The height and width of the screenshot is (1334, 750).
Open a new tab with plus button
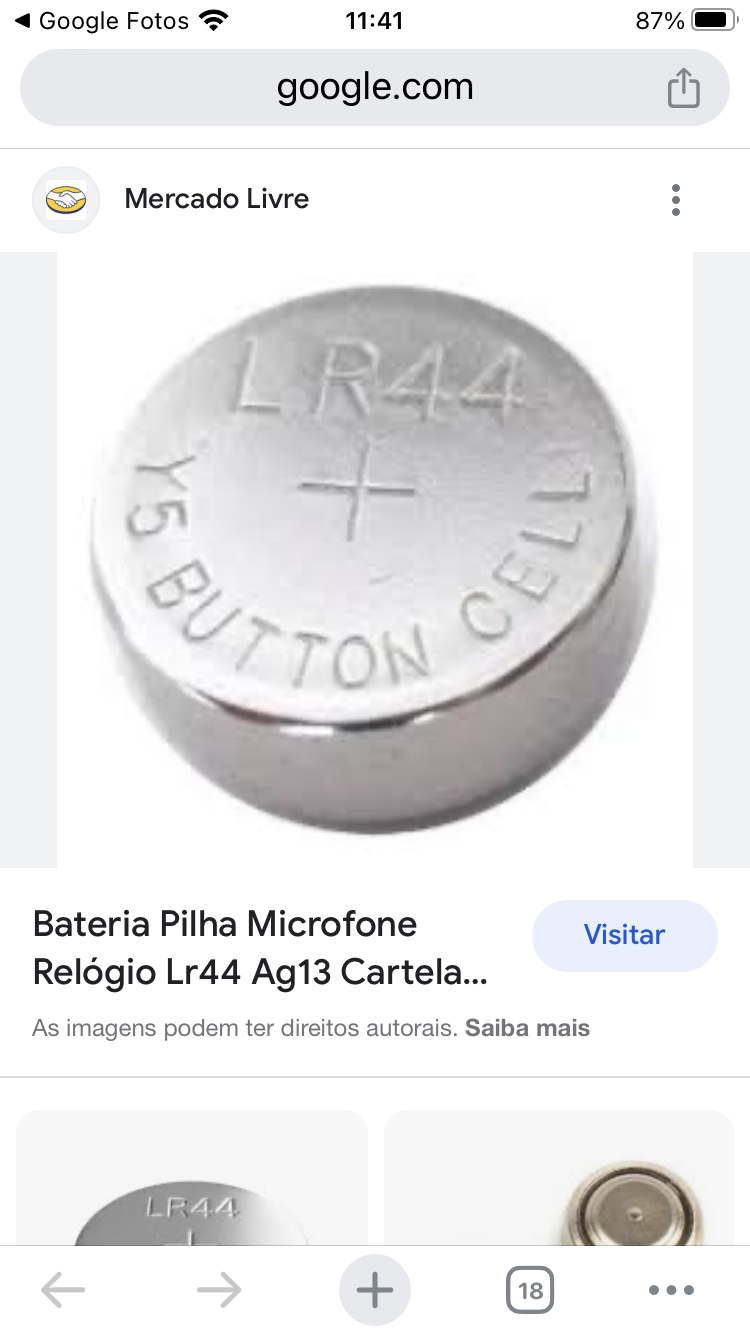(x=374, y=1290)
